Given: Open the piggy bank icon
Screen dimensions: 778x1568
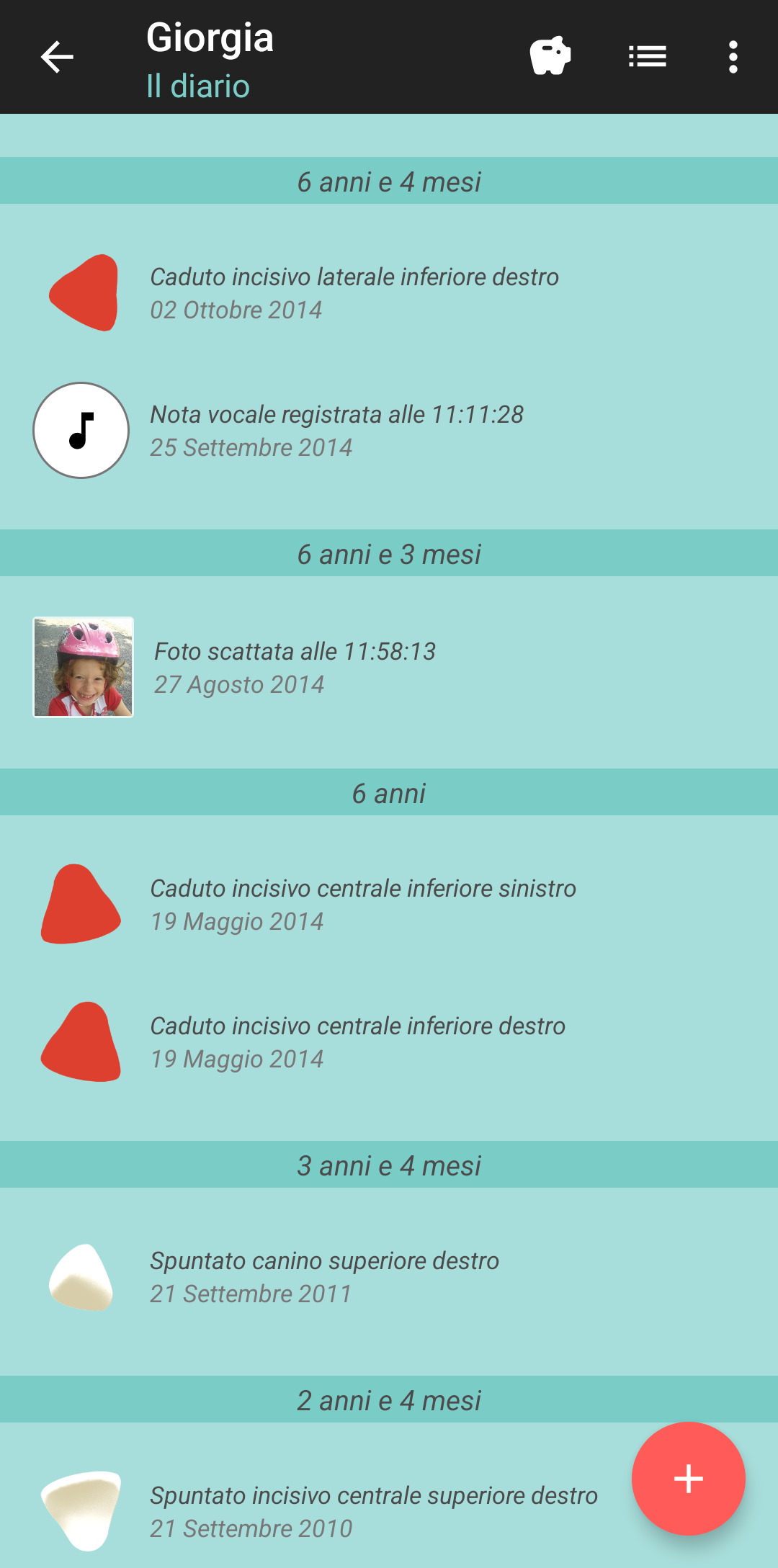Looking at the screenshot, I should point(550,56).
